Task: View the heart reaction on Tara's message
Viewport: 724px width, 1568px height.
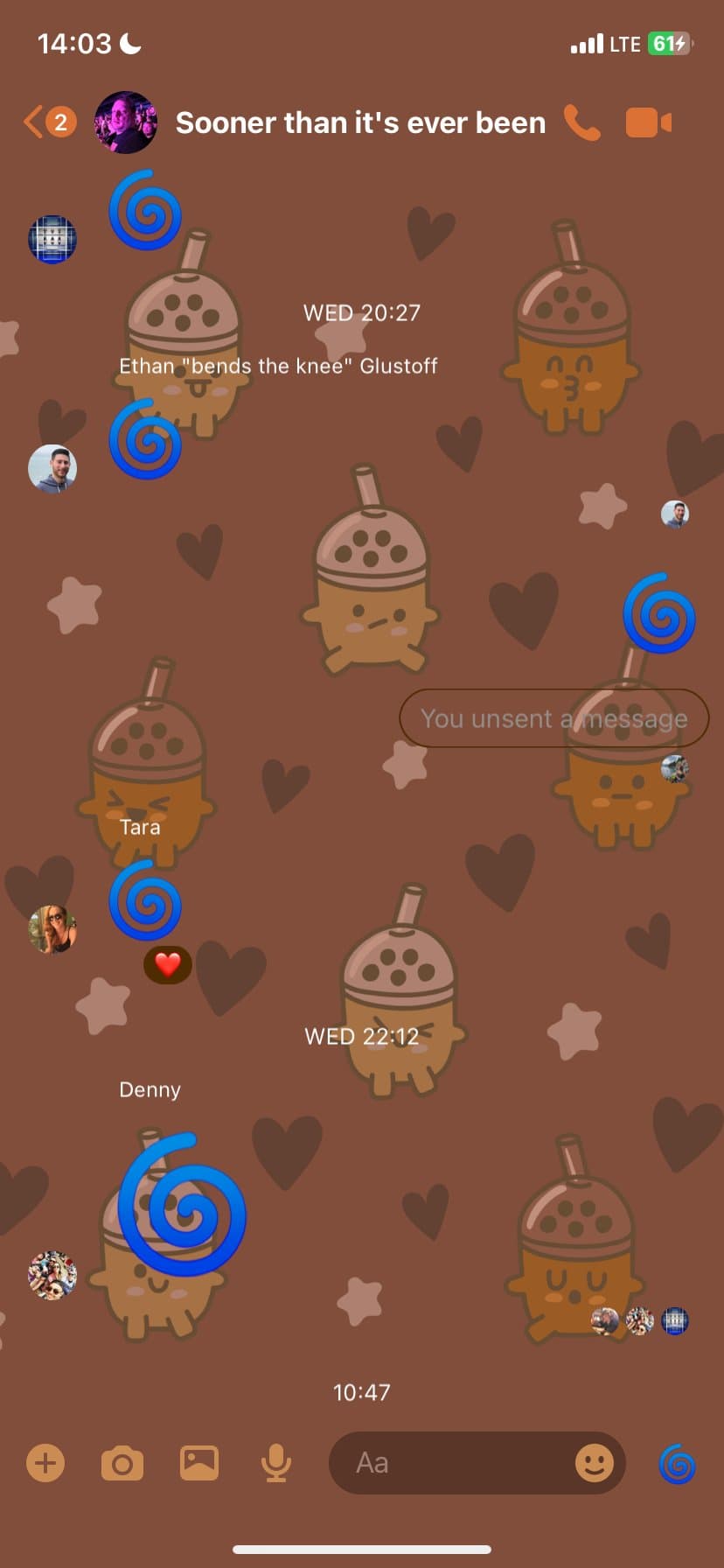Action: (168, 965)
